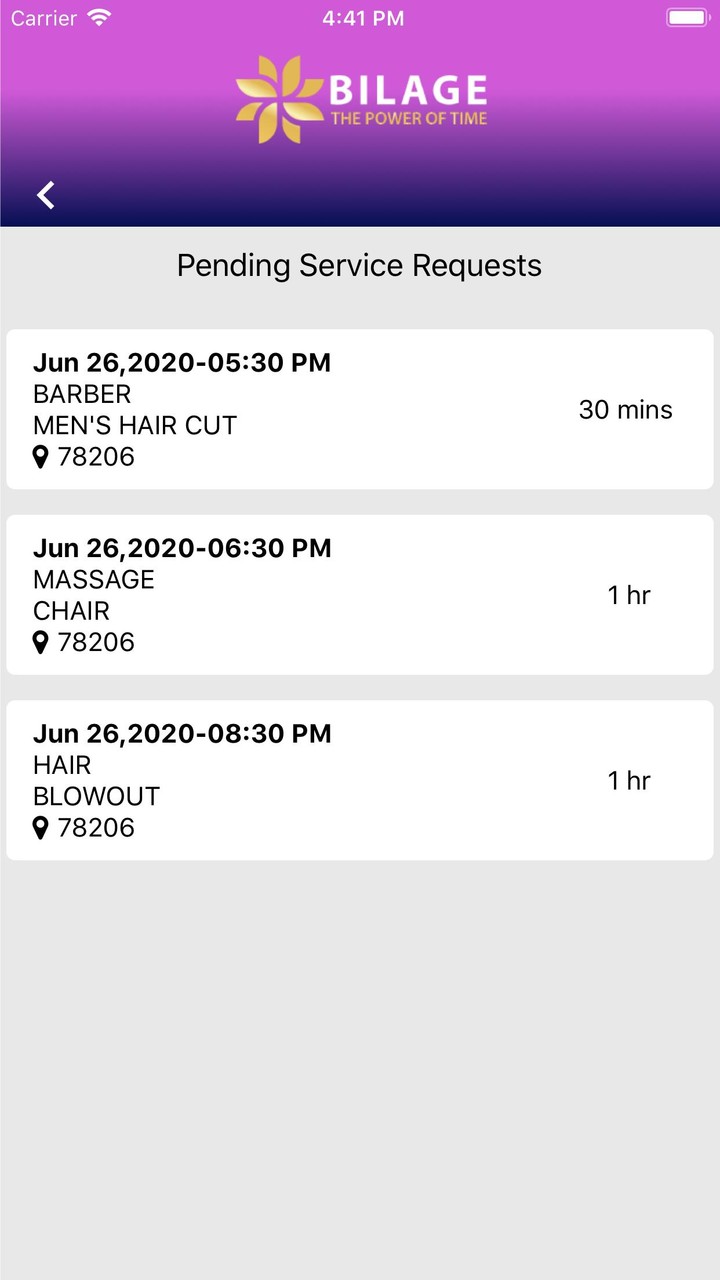Tap the location pin on the MASSAGE CHAIR card
Viewport: 720px width, 1280px height.
[x=40, y=642]
